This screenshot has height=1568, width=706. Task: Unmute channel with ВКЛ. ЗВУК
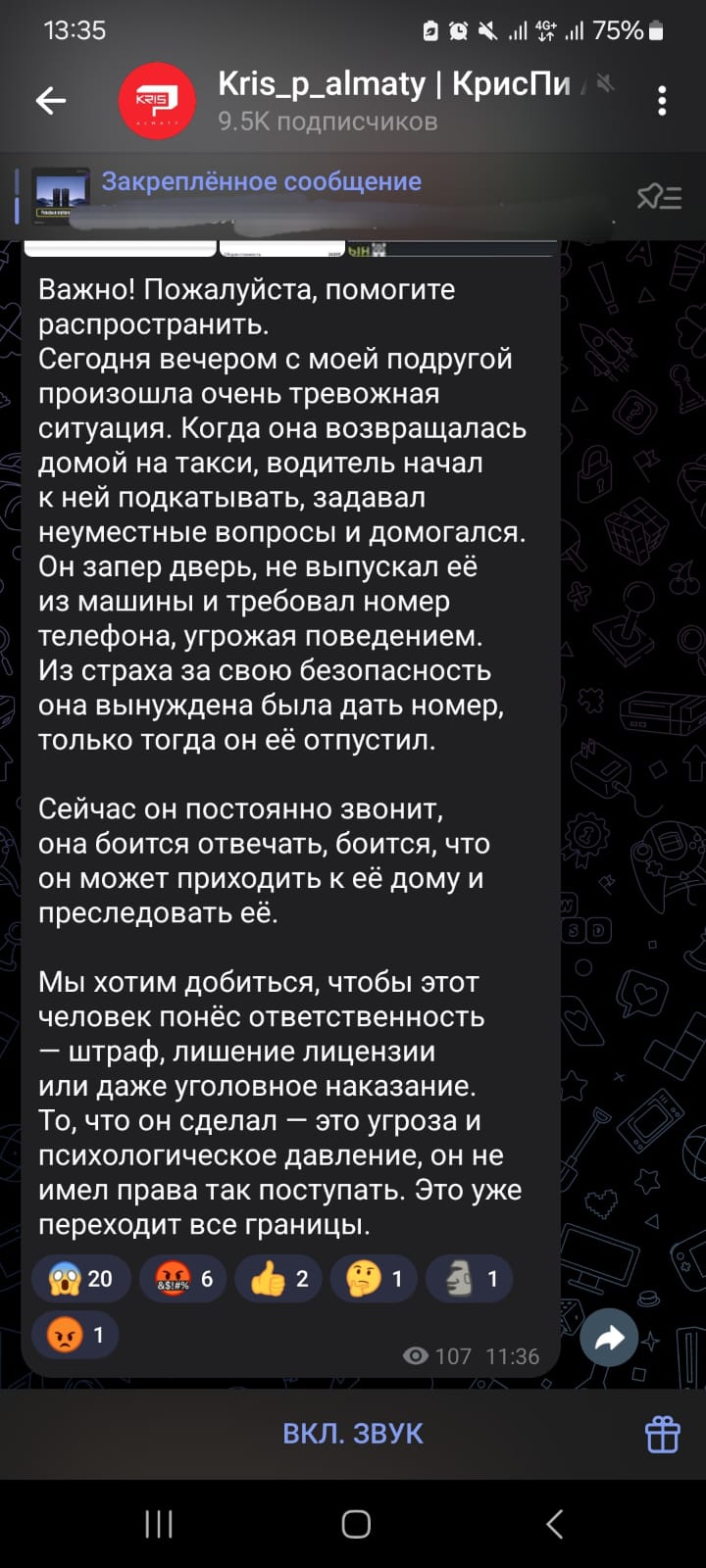coord(352,1433)
